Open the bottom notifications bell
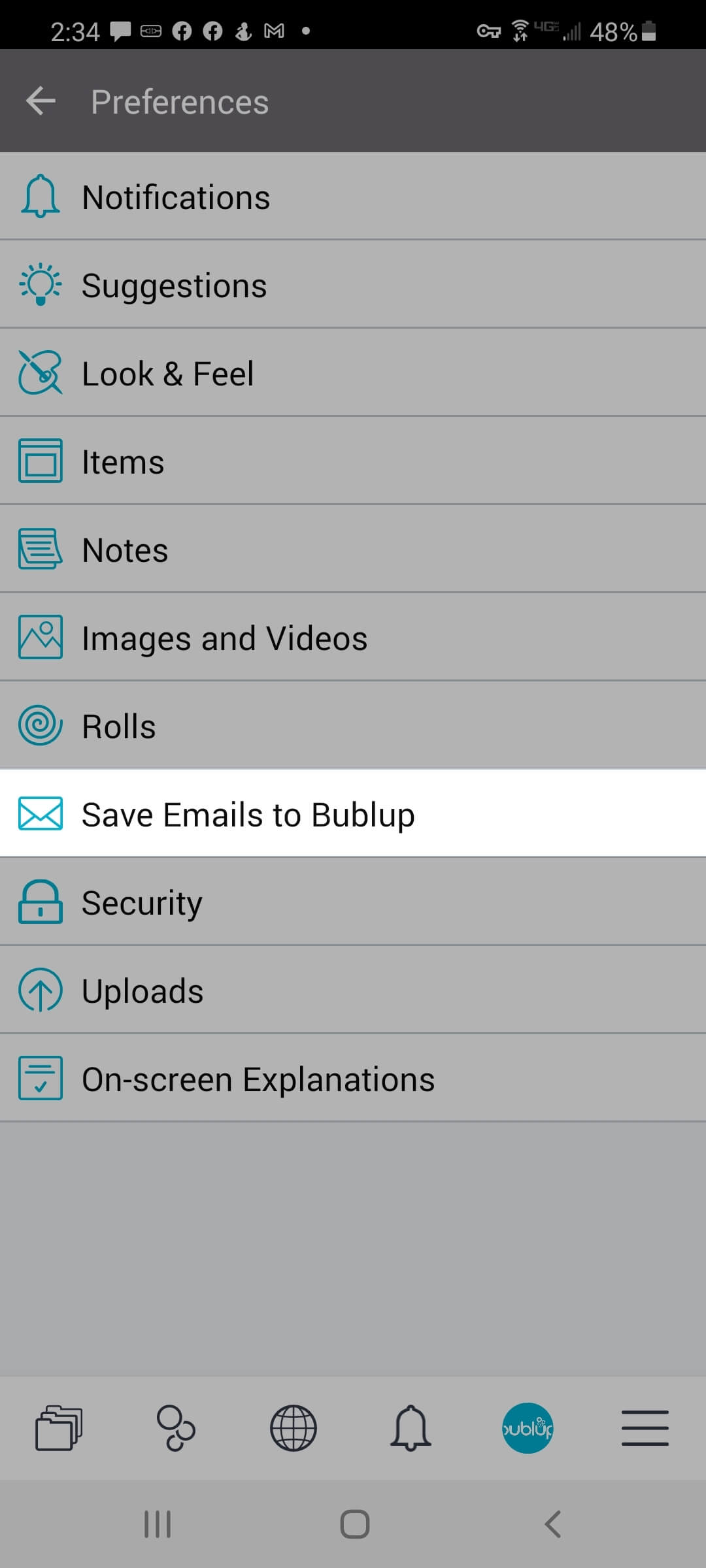This screenshot has width=706, height=1568. [x=411, y=1428]
